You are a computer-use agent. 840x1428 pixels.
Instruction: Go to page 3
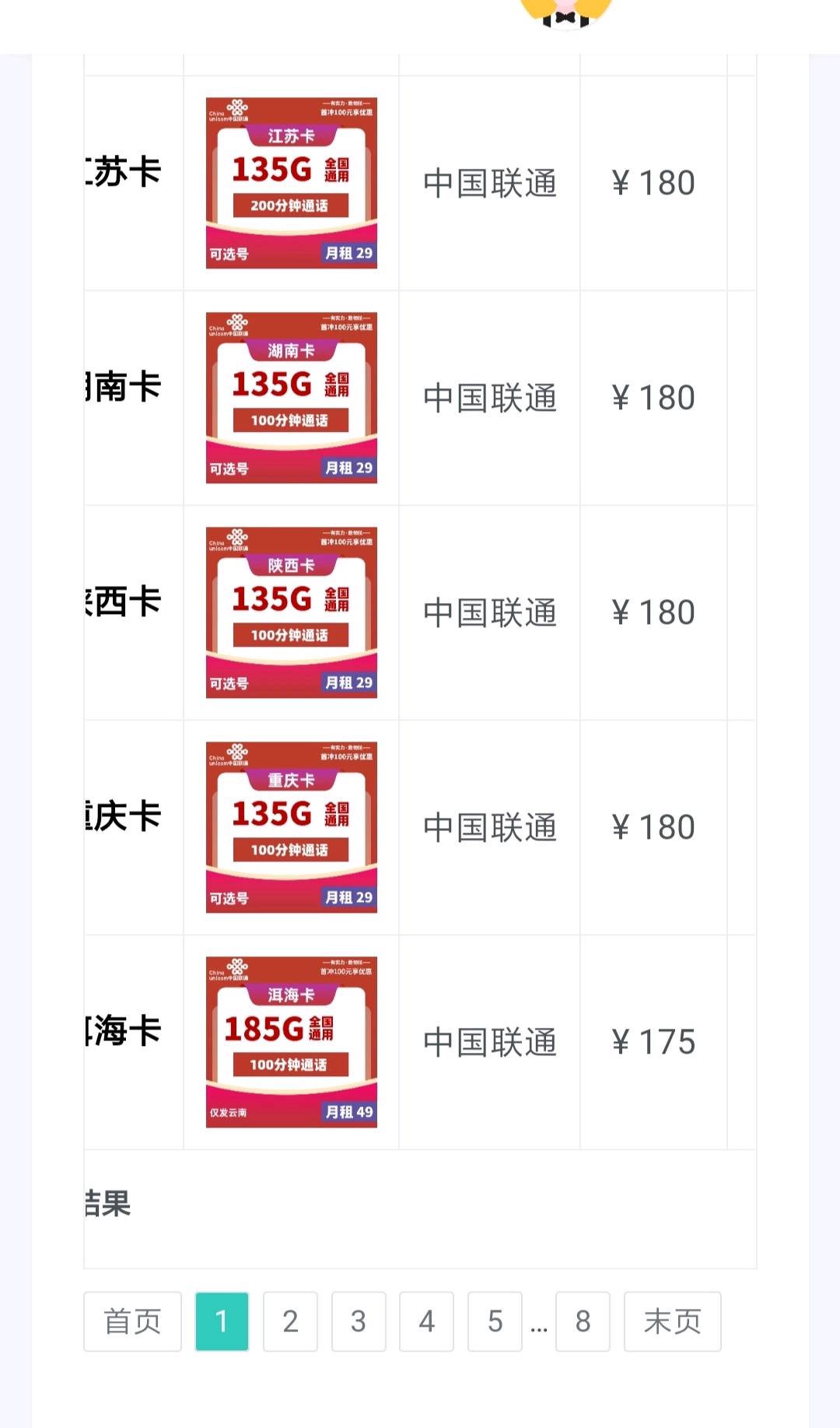click(x=359, y=1321)
